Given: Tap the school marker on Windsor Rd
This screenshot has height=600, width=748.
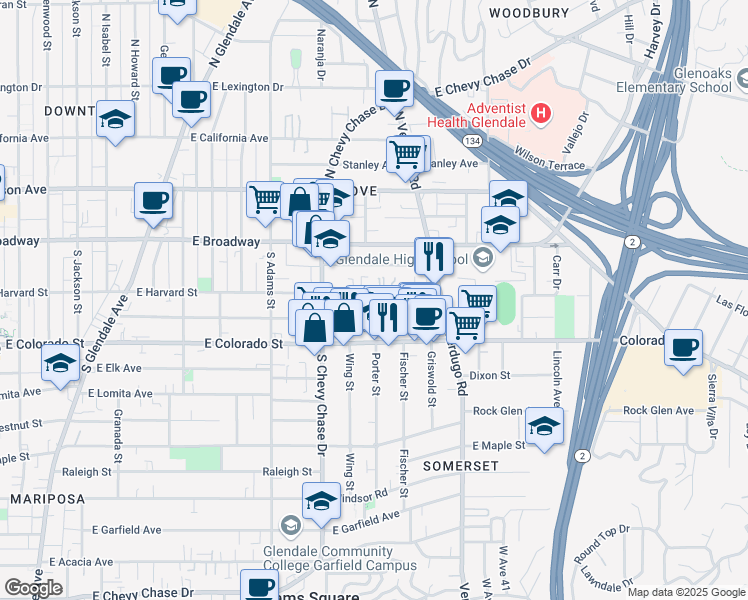Looking at the screenshot, I should [322, 501].
